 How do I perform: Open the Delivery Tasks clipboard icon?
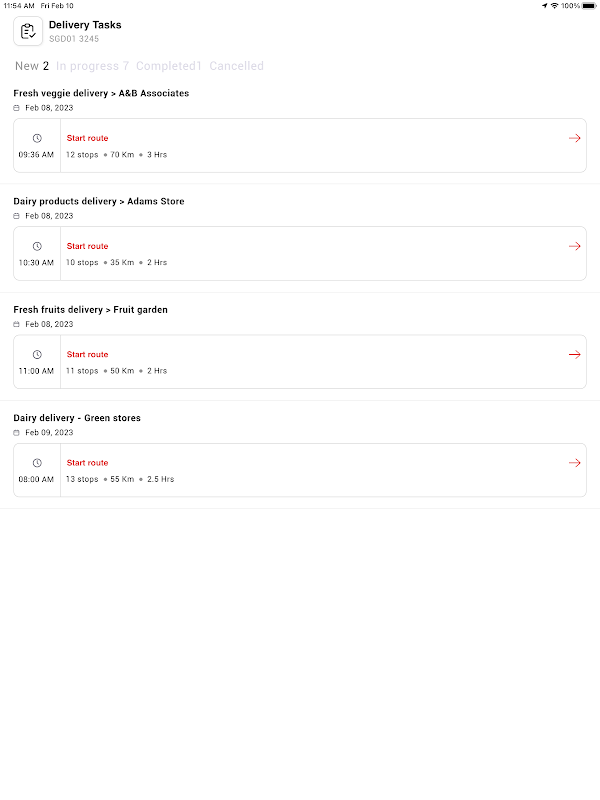28,31
